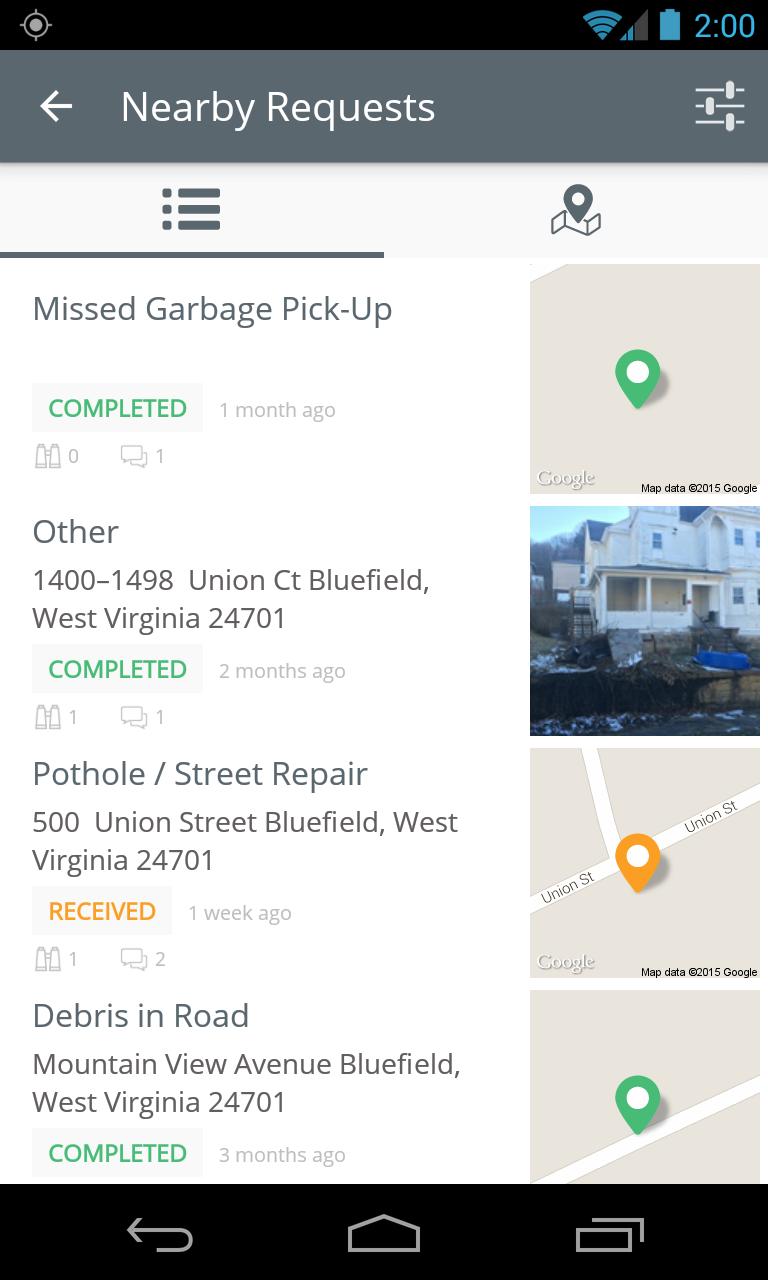The width and height of the screenshot is (768, 1280).
Task: Tap the comment icon on the Other request
Action: click(x=133, y=717)
